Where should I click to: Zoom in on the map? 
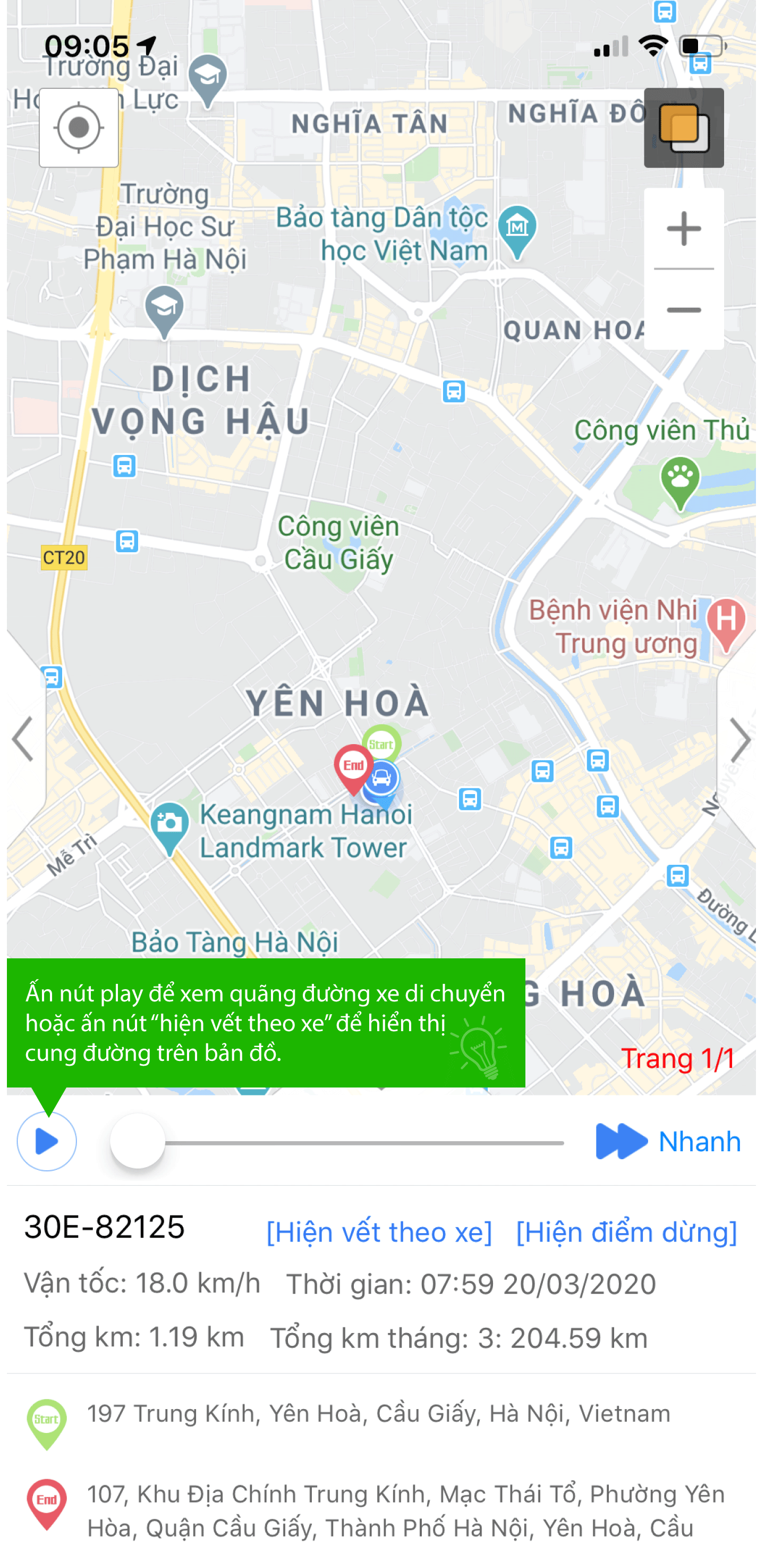[x=683, y=229]
